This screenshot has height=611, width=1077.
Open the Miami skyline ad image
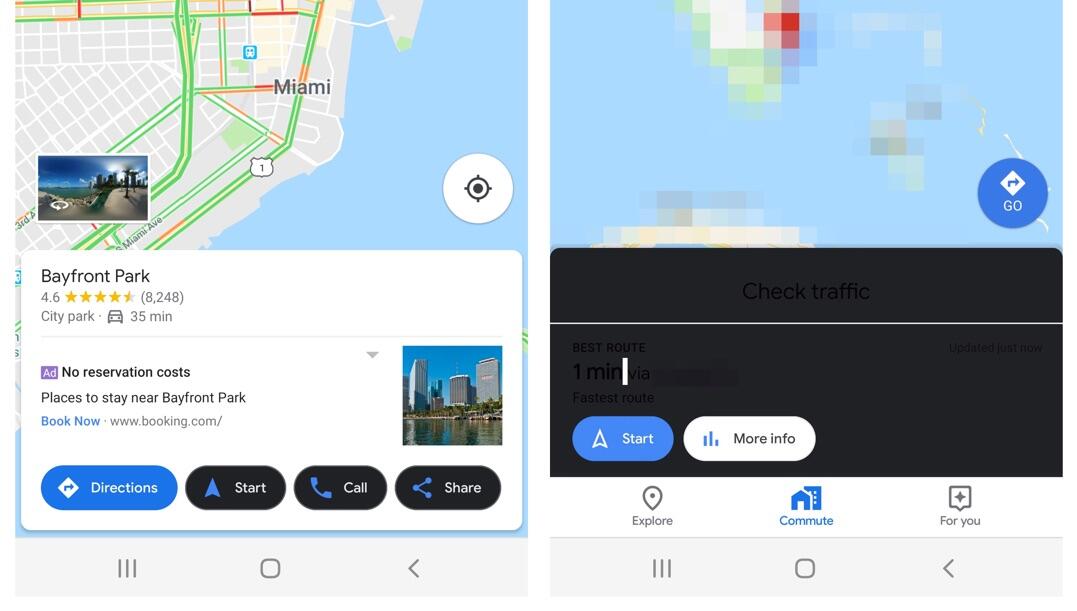pyautogui.click(x=452, y=395)
